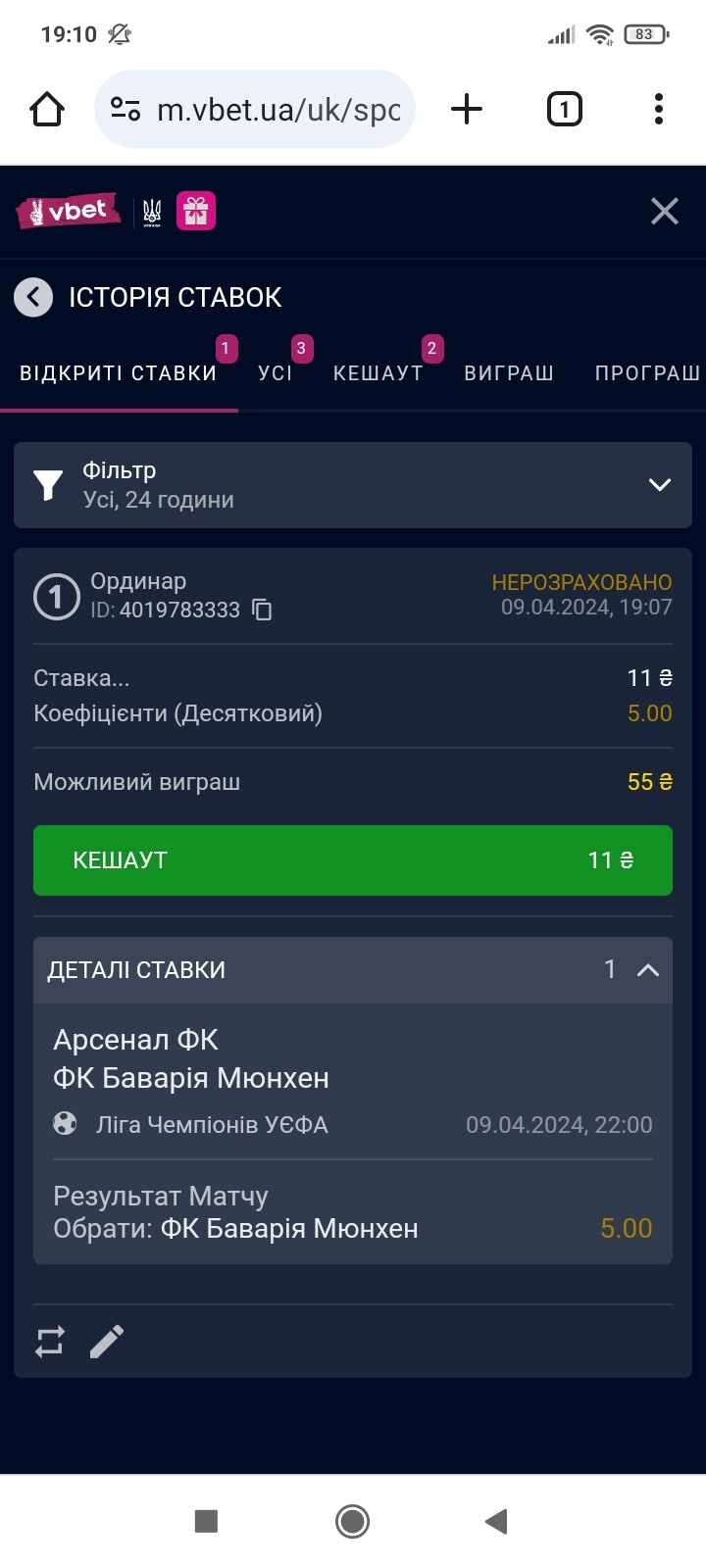Open the browser overflow menu
The height and width of the screenshot is (1568, 706).
pos(659,109)
